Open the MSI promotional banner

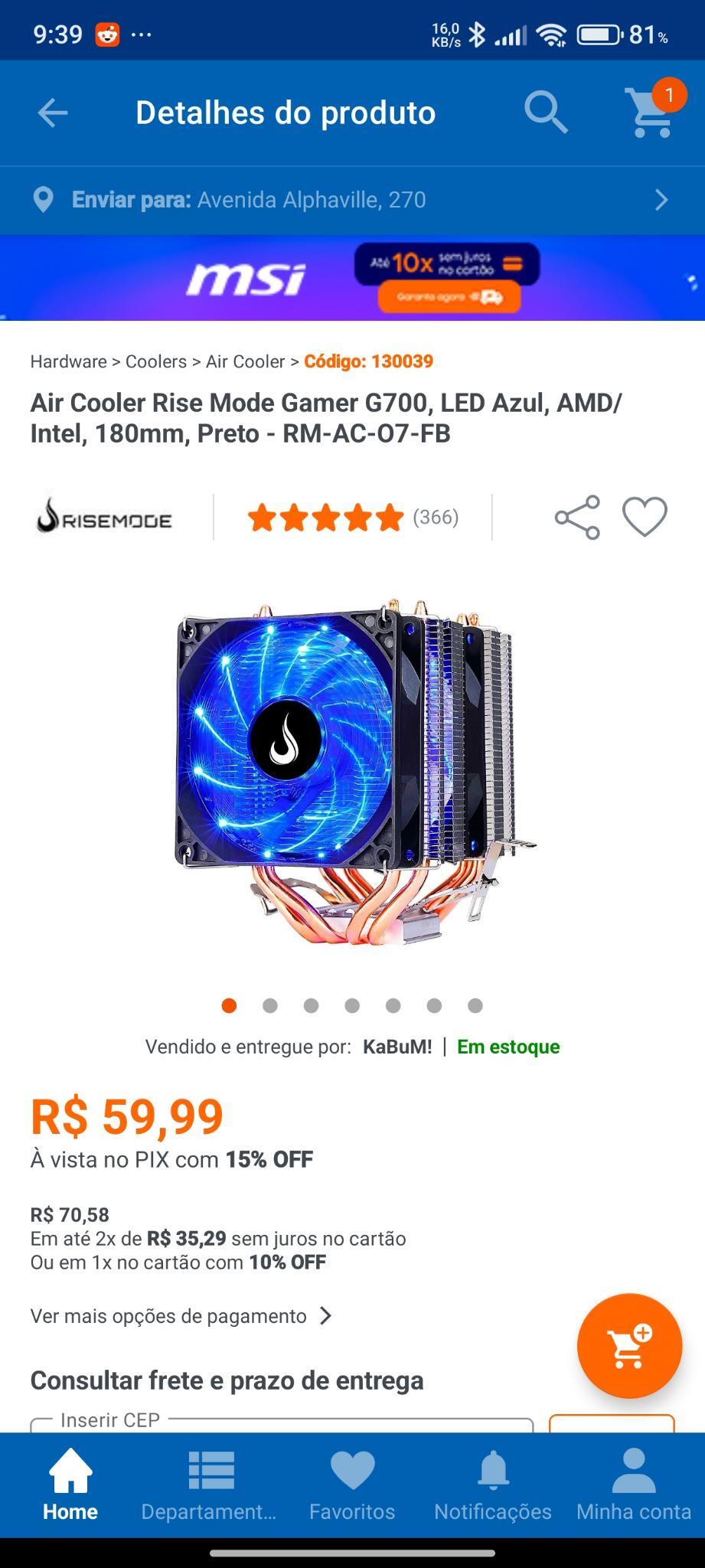pyautogui.click(x=352, y=277)
